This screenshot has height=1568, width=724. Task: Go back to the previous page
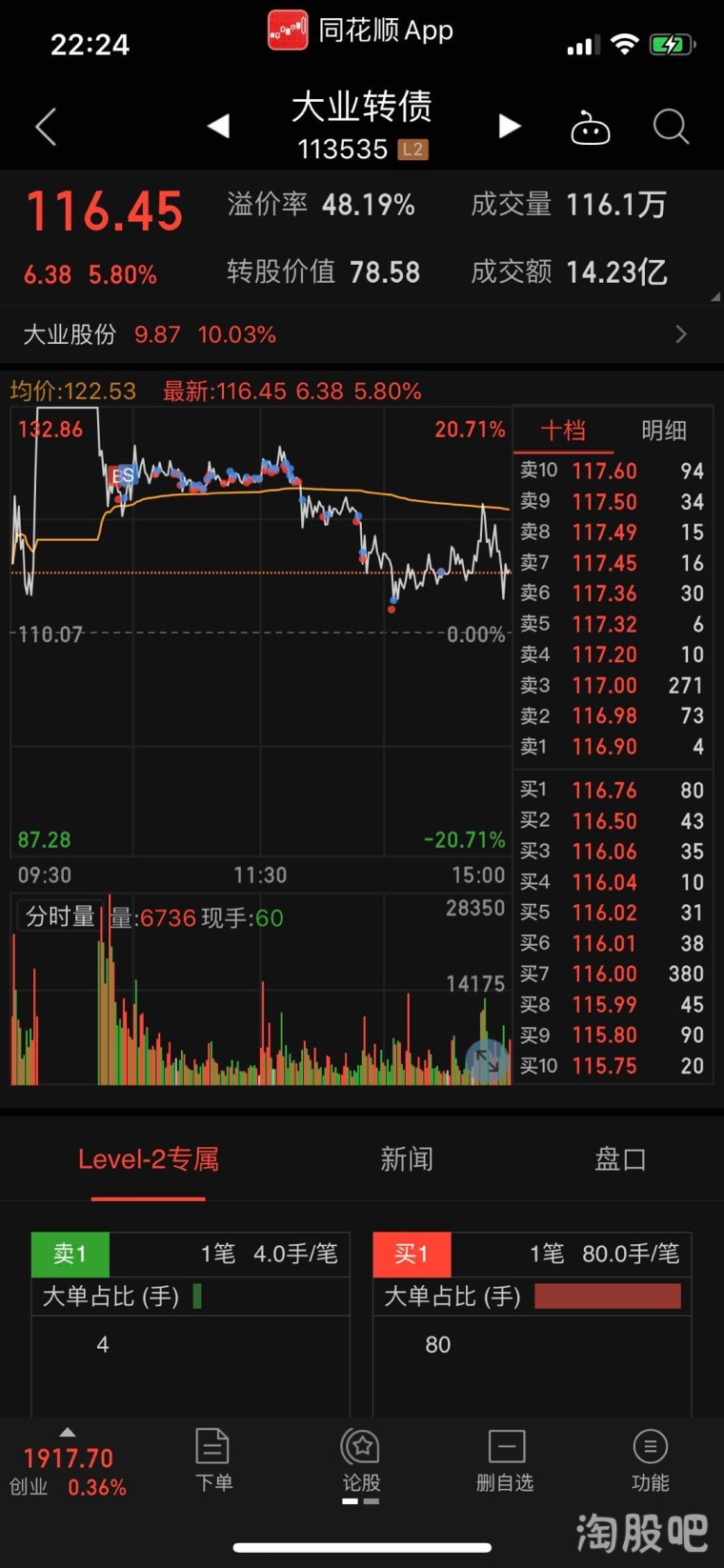click(46, 127)
